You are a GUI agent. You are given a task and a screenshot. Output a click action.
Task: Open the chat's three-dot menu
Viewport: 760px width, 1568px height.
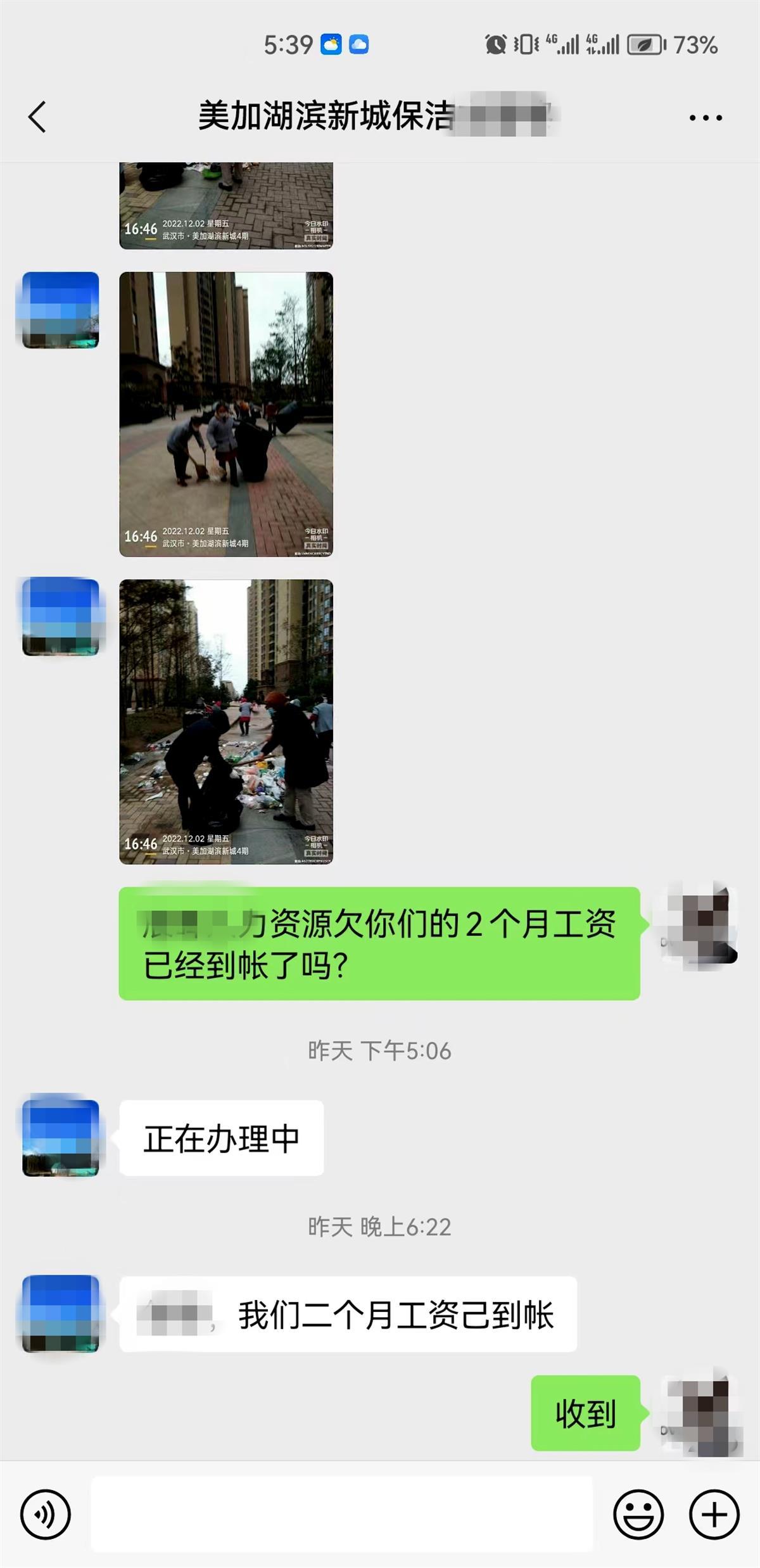[706, 118]
